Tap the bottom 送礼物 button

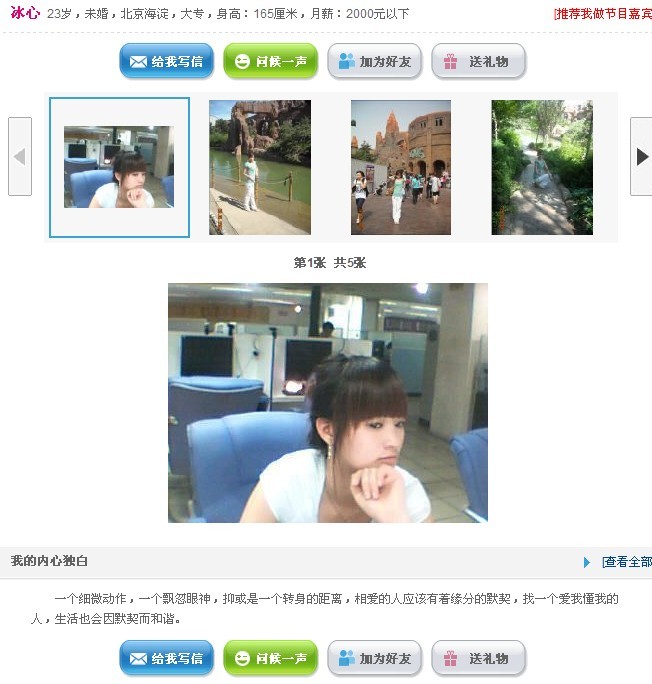[x=478, y=658]
